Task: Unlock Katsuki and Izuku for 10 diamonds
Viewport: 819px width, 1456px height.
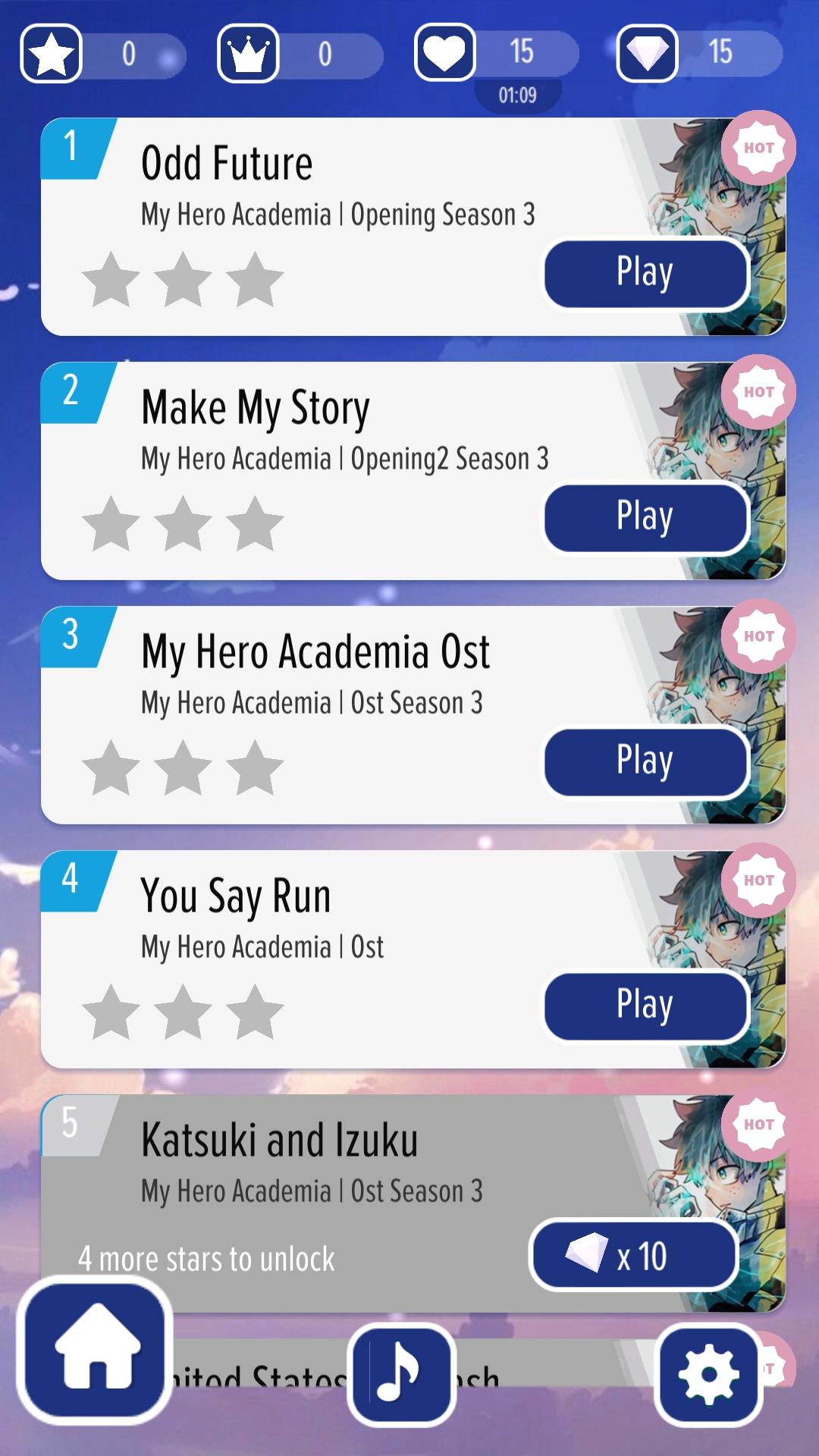Action: coord(634,1256)
